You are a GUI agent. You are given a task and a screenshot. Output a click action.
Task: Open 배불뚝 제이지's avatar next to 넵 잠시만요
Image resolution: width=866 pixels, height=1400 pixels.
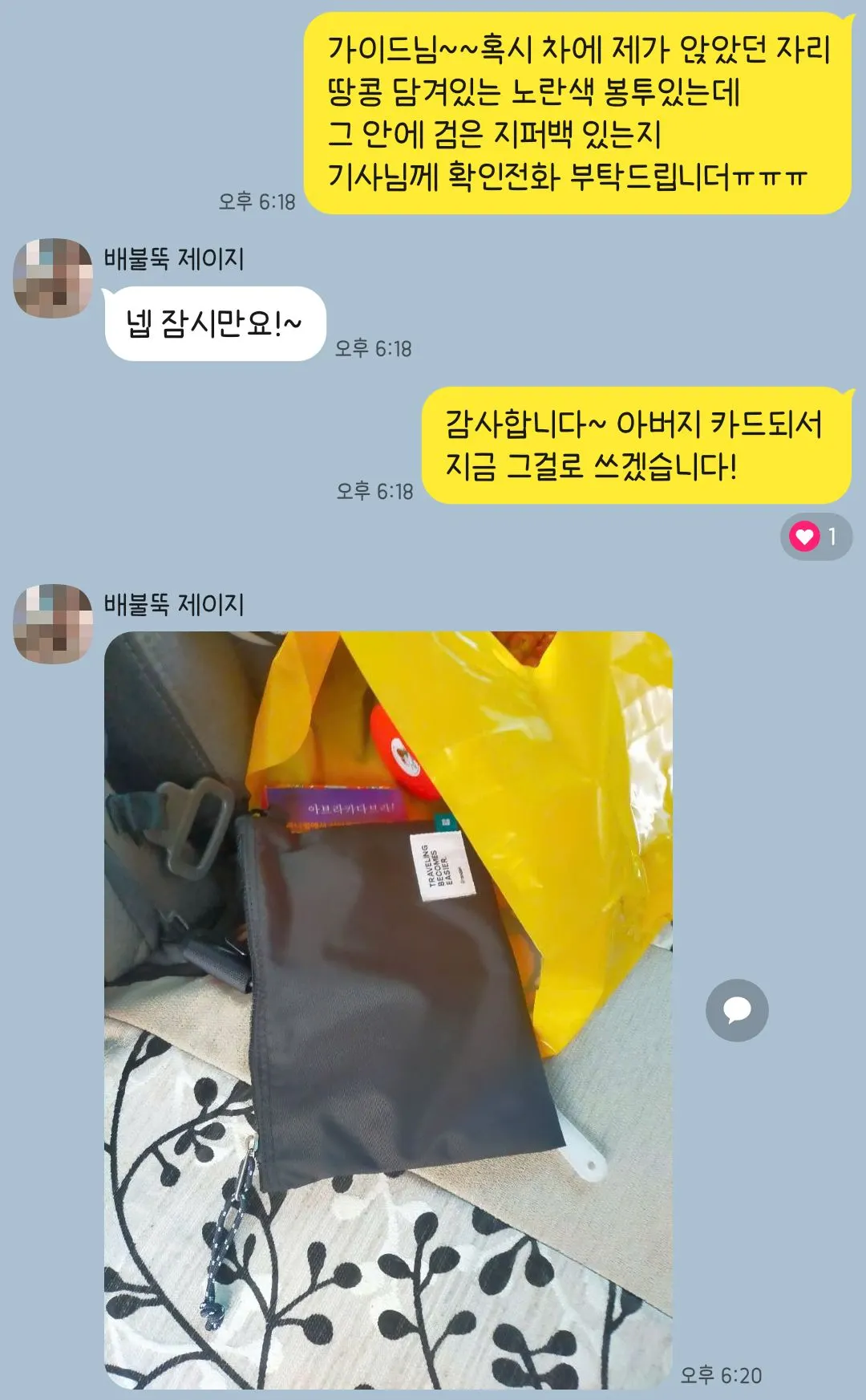pyautogui.click(x=53, y=278)
